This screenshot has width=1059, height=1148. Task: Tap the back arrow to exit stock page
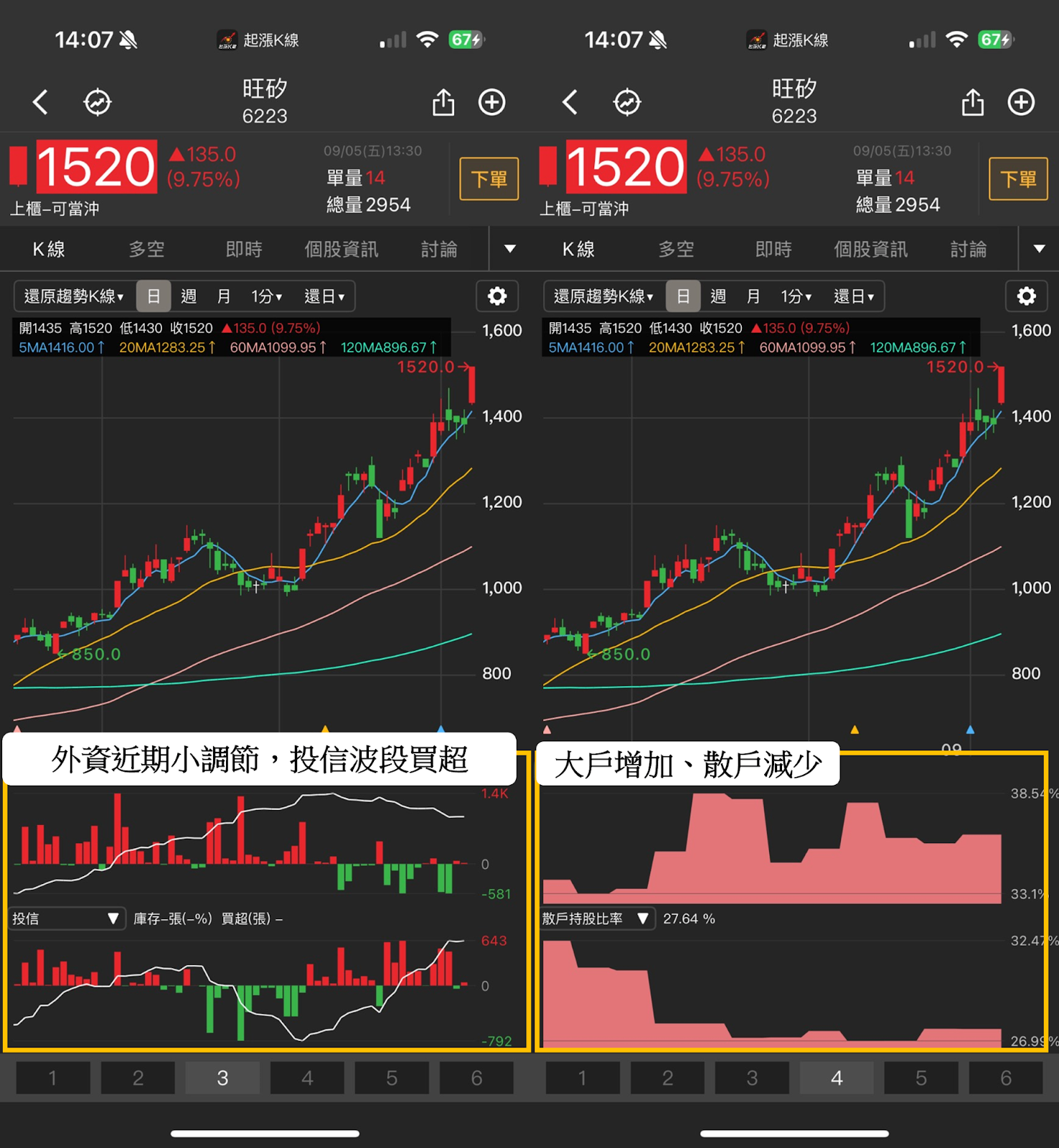(x=41, y=102)
